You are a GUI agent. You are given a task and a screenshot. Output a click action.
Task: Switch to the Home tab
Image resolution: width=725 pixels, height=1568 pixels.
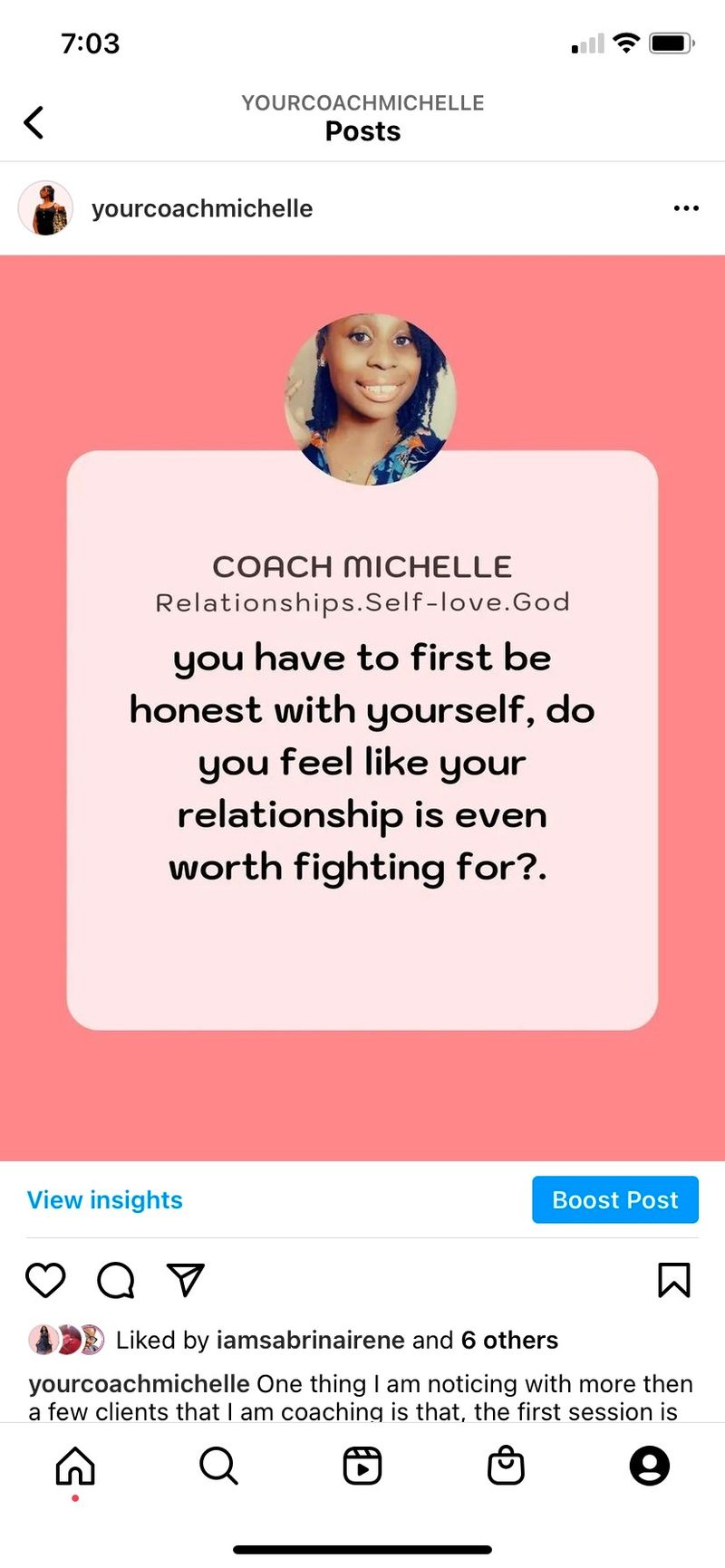[75, 1465]
